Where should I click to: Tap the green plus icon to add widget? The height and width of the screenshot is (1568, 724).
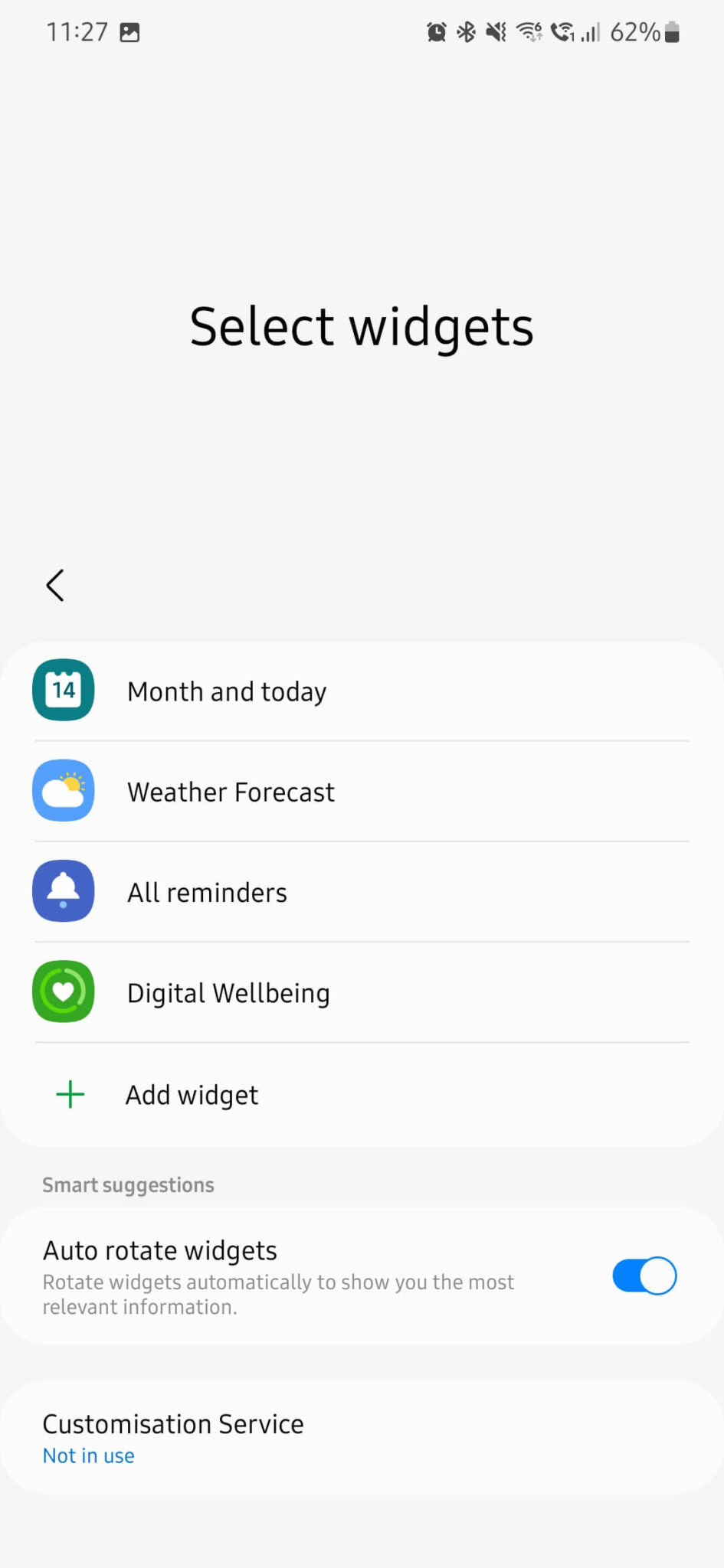tap(70, 1094)
